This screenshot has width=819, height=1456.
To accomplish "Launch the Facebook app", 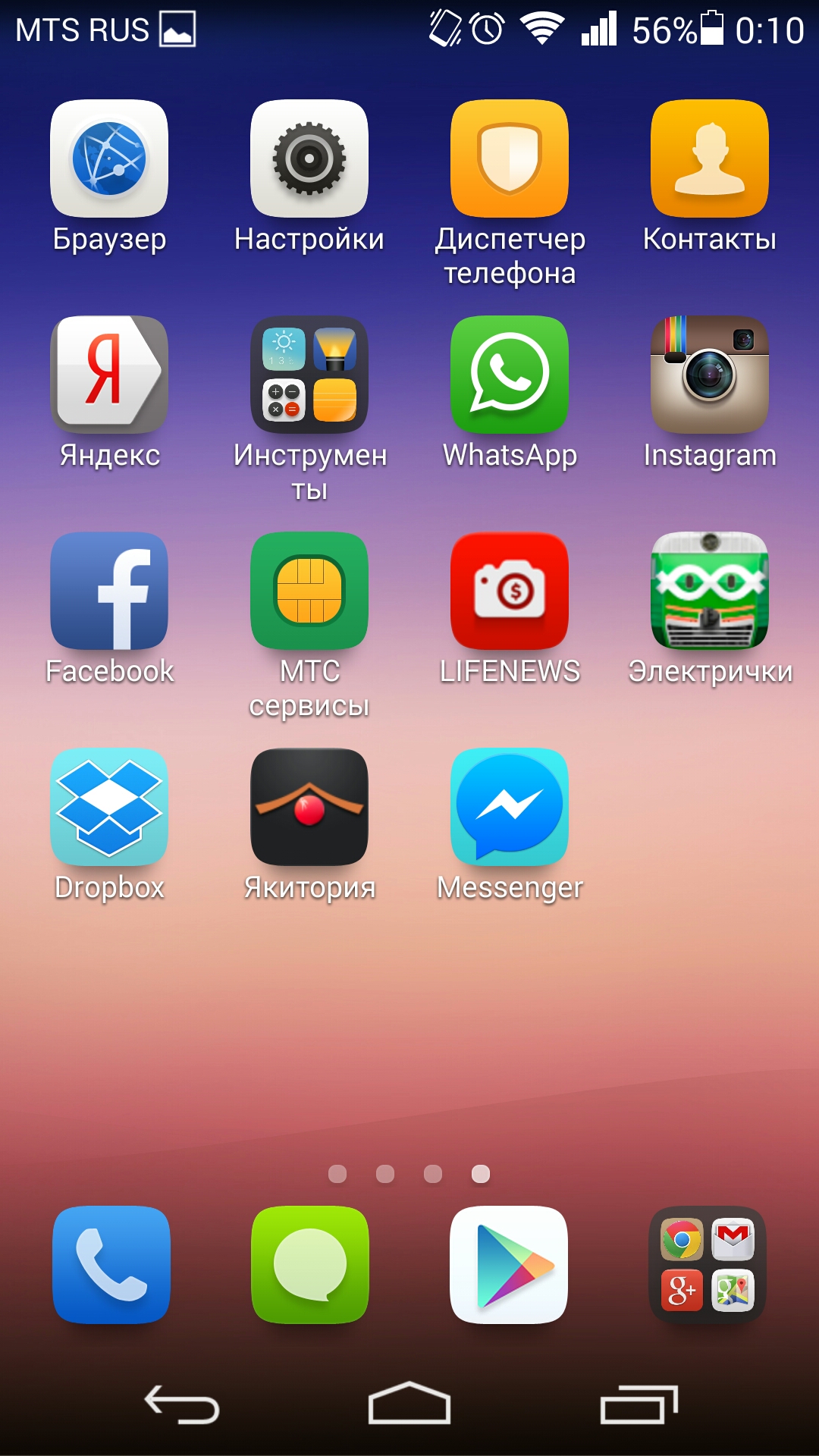I will (109, 591).
